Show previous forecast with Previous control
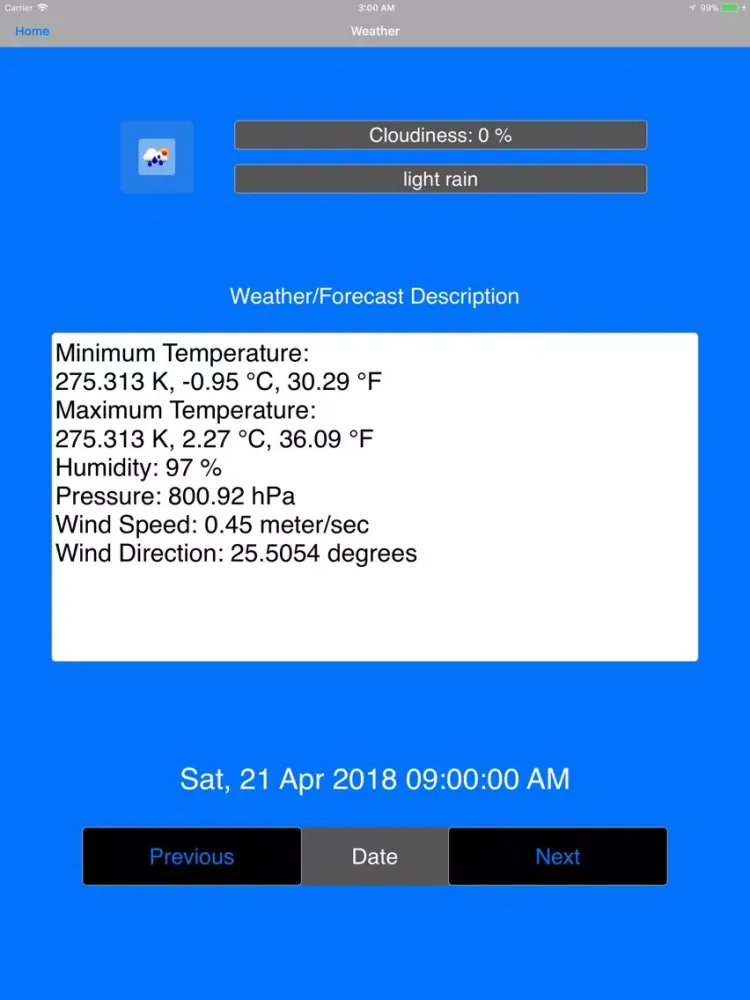The width and height of the screenshot is (750, 1000). (x=191, y=856)
